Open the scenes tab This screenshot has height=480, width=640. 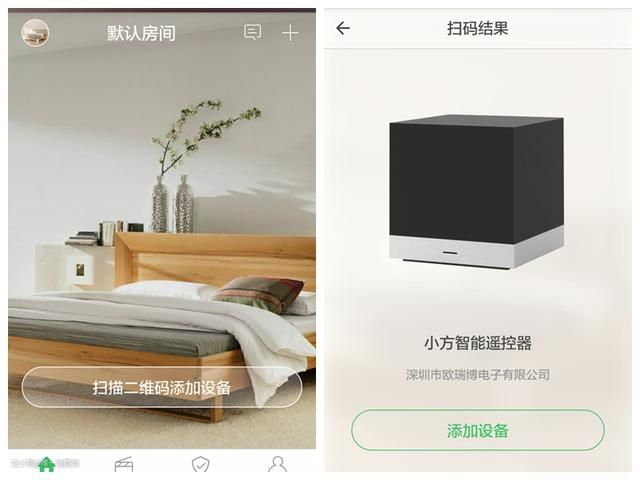pos(124,465)
